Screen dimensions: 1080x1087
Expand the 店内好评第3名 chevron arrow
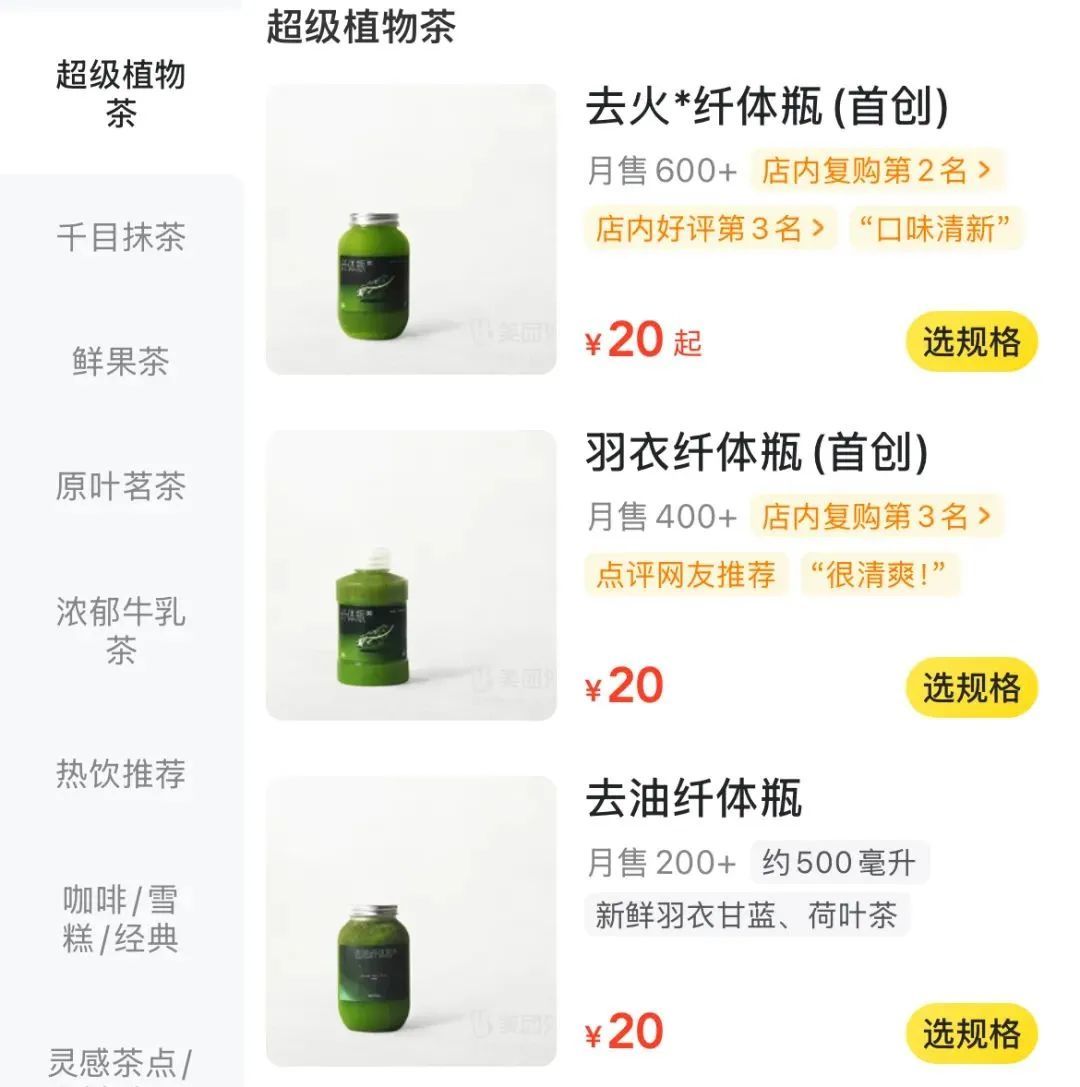point(816,229)
